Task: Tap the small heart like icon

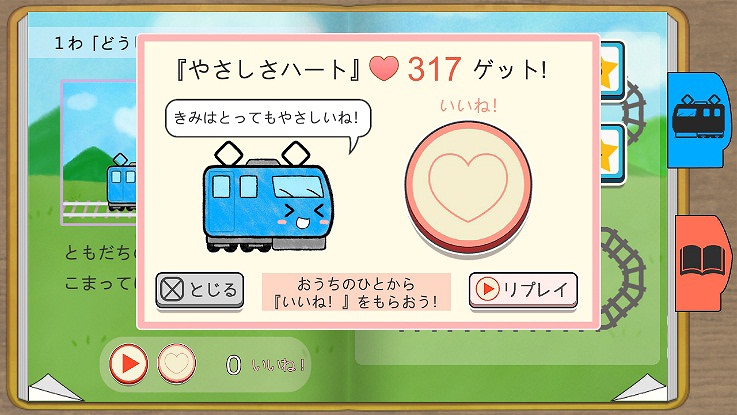Action: (176, 363)
